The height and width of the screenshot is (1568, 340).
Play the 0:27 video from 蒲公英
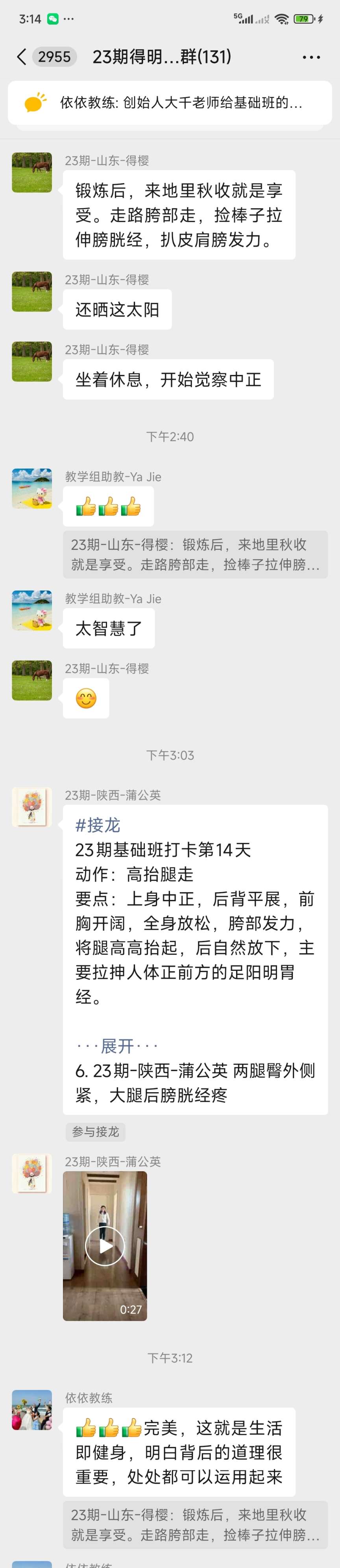tap(105, 1246)
